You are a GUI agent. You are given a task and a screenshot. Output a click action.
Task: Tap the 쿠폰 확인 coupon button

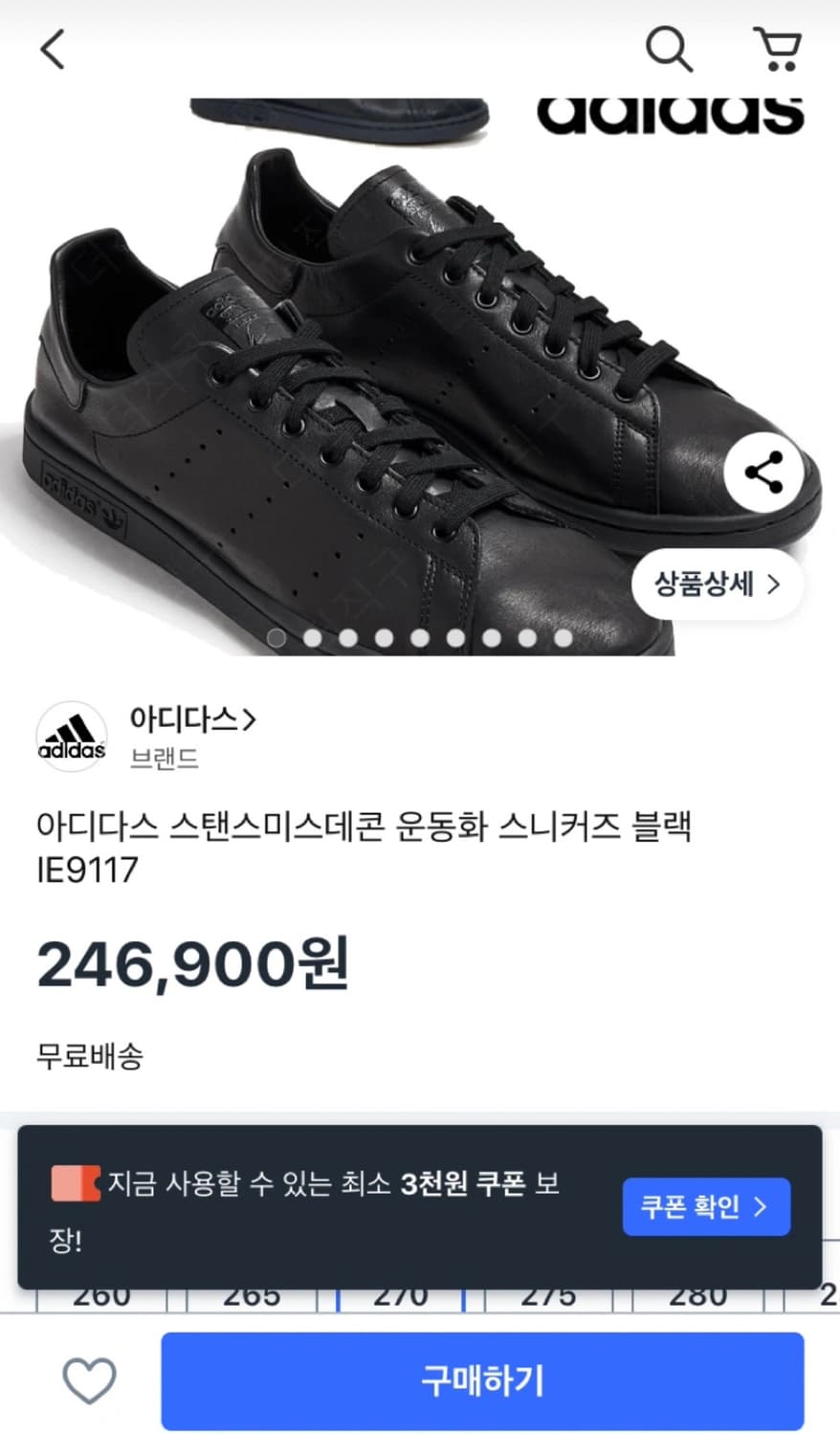click(x=705, y=1207)
